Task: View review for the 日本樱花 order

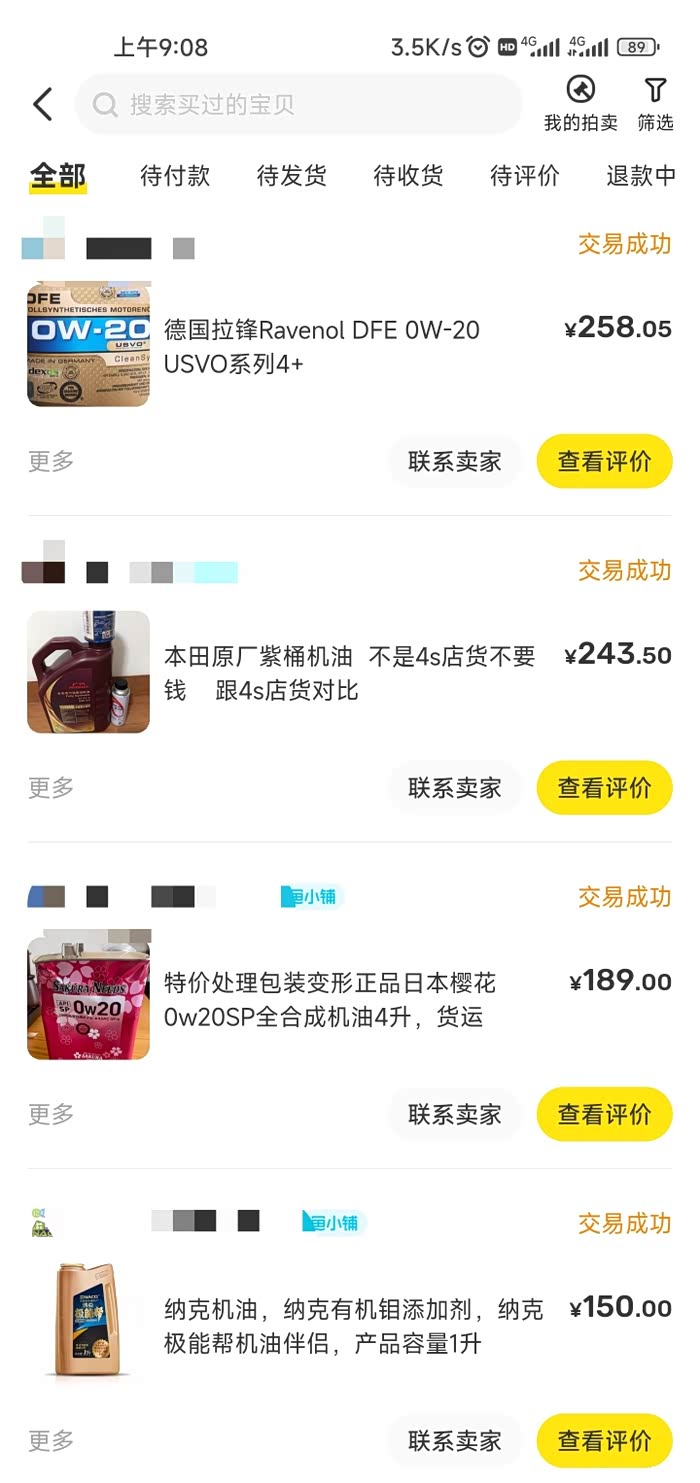Action: [604, 1114]
